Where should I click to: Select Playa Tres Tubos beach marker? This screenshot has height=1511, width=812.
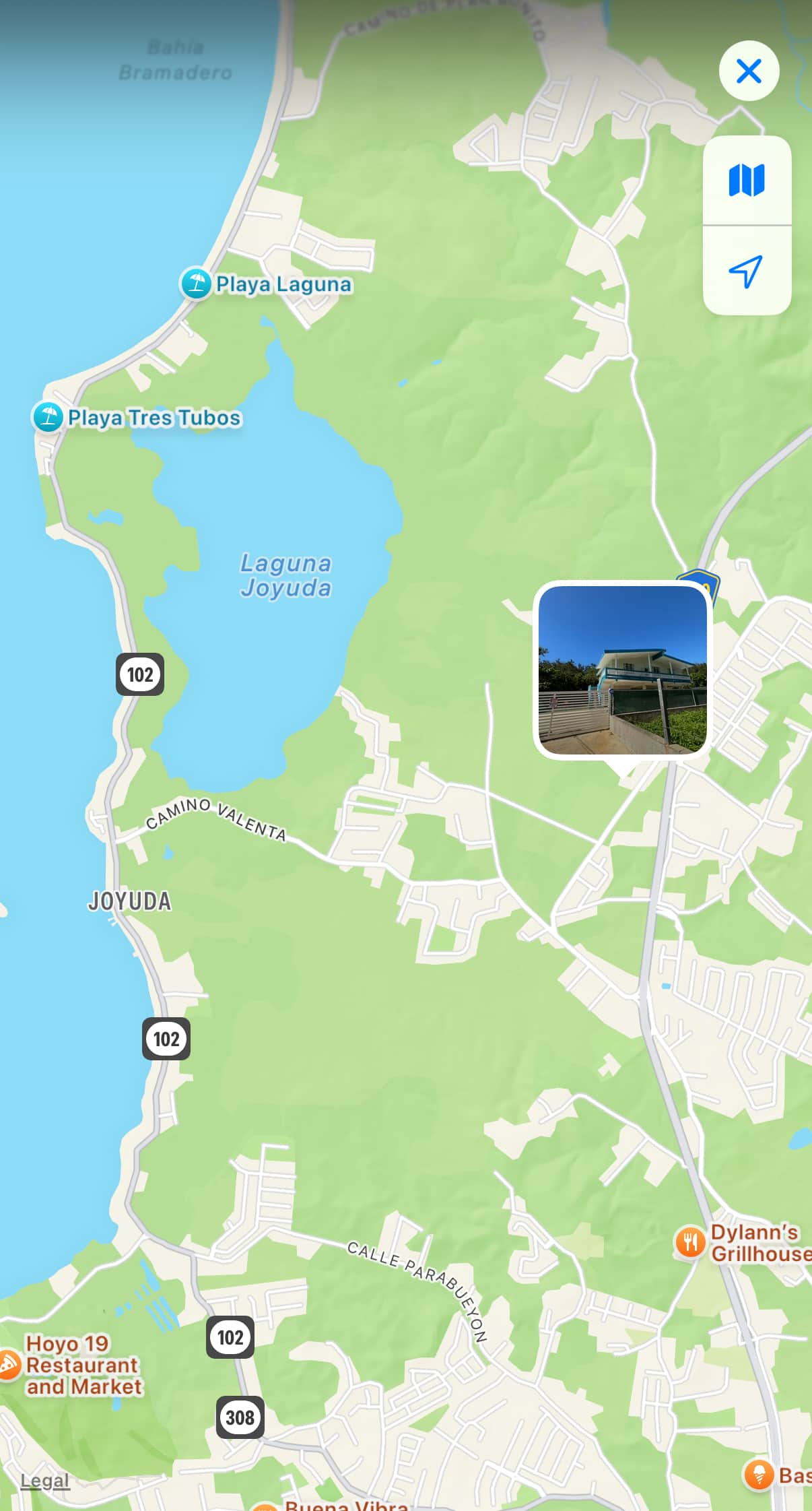48,417
